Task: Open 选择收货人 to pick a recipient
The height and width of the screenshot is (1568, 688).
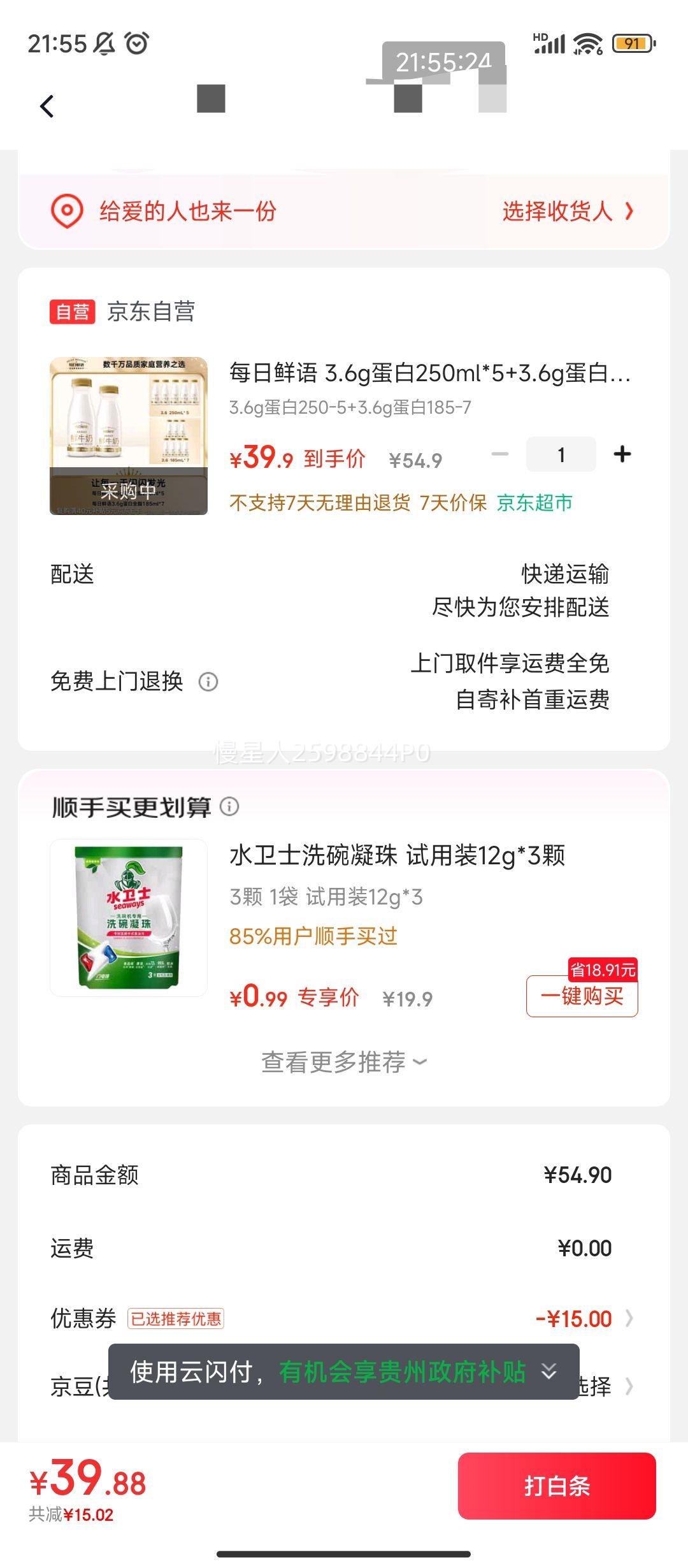Action: click(559, 212)
